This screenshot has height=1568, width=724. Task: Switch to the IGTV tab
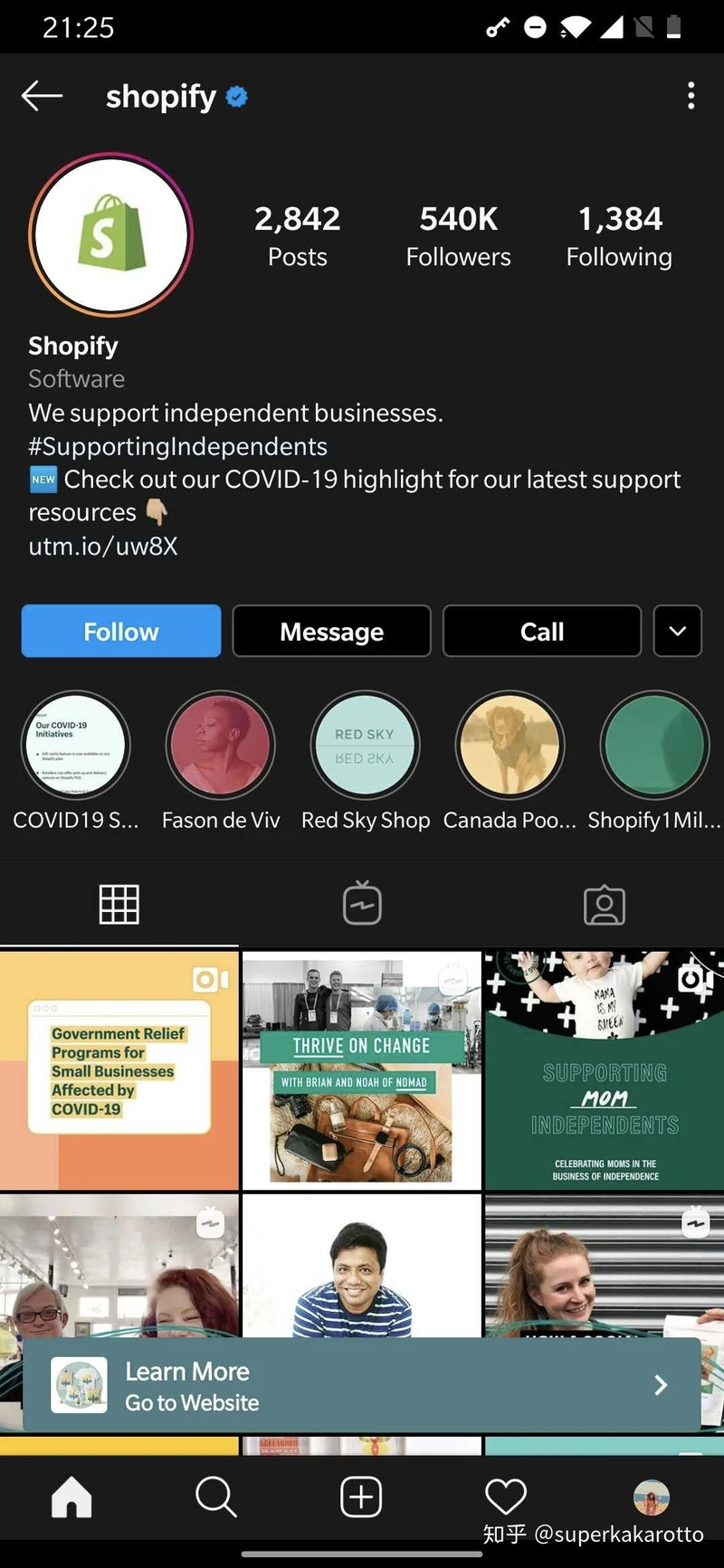tap(362, 904)
